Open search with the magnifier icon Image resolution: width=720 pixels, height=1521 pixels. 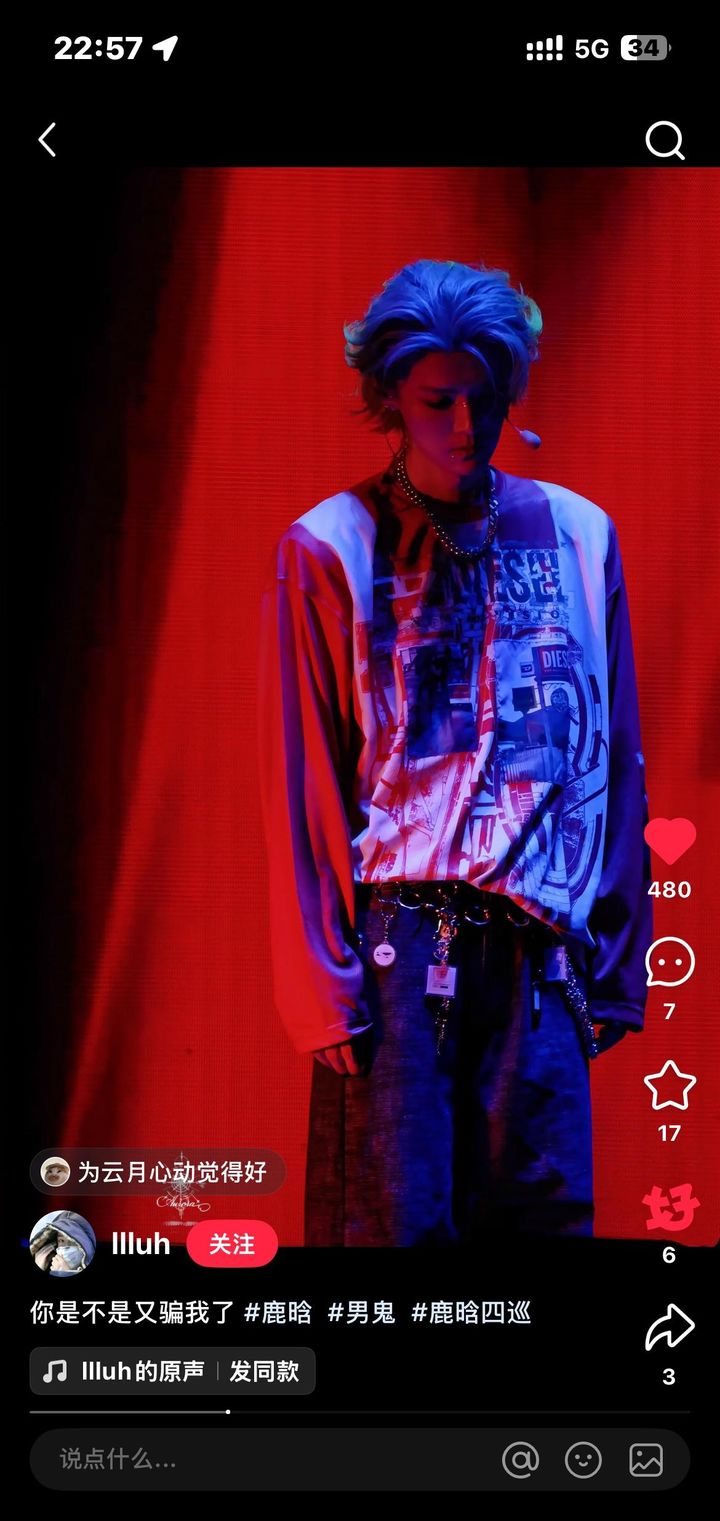click(x=665, y=141)
